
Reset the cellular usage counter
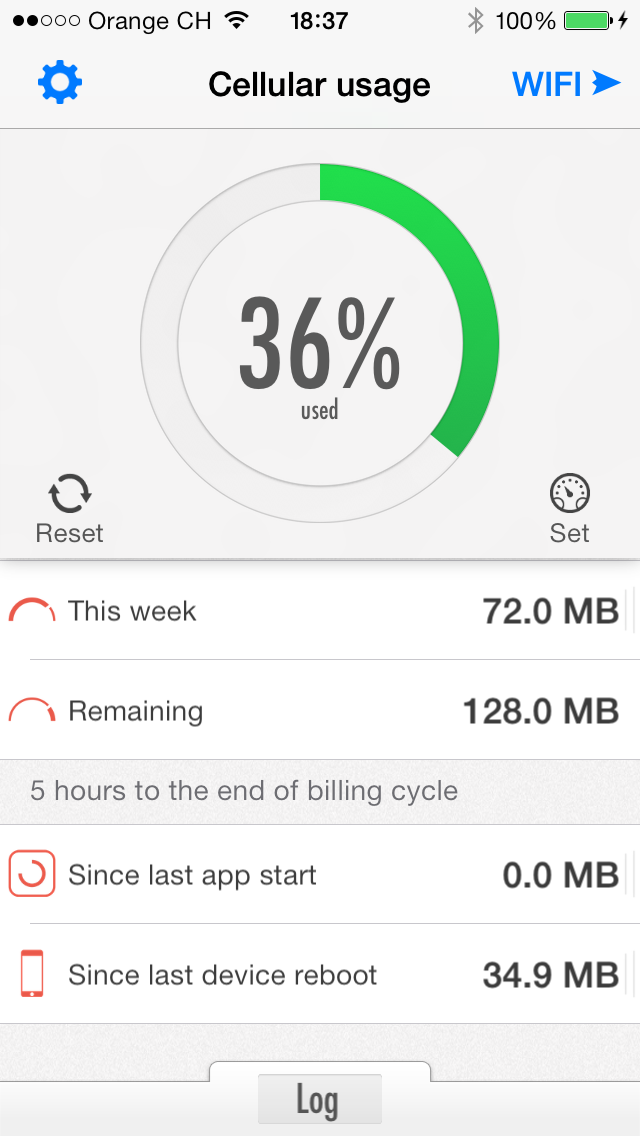click(x=70, y=509)
